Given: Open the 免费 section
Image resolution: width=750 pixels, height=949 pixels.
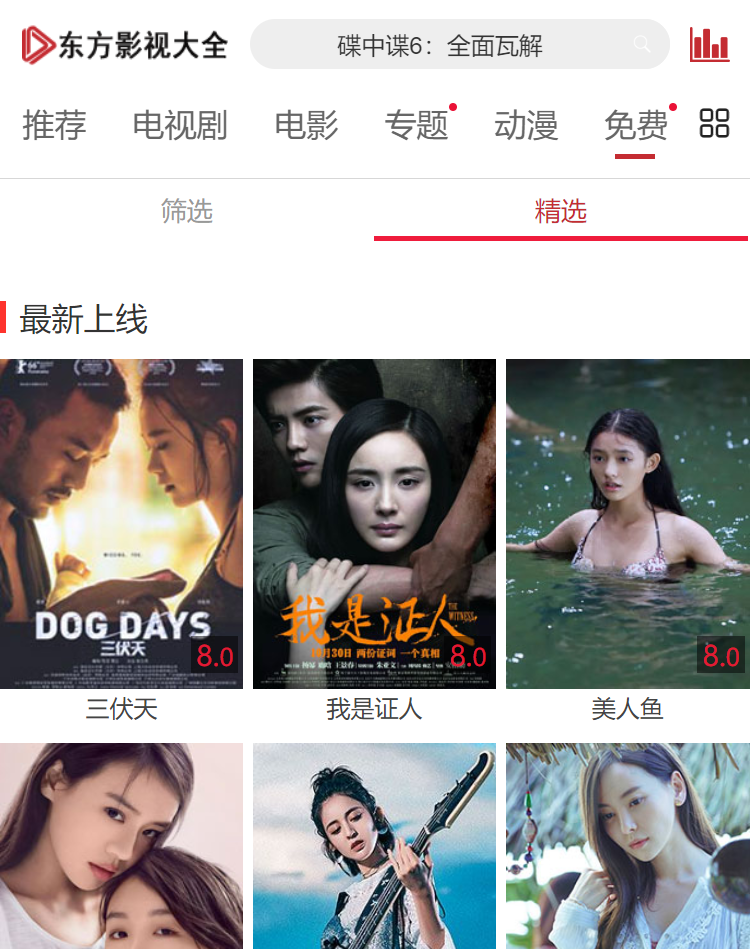Looking at the screenshot, I should tap(638, 125).
